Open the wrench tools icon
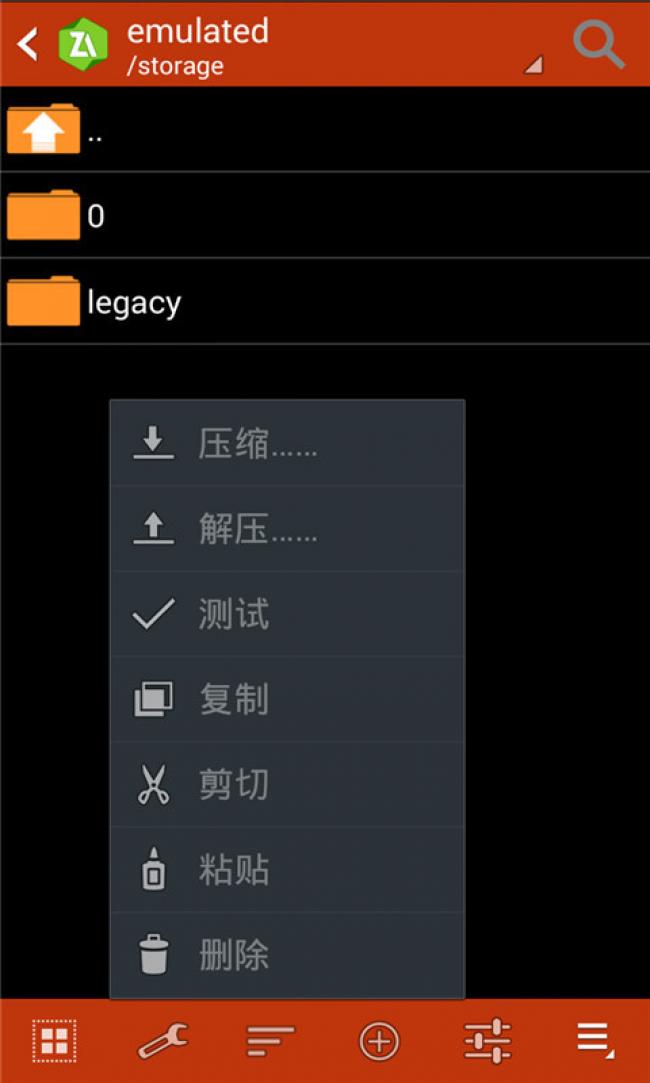 tap(162, 1040)
